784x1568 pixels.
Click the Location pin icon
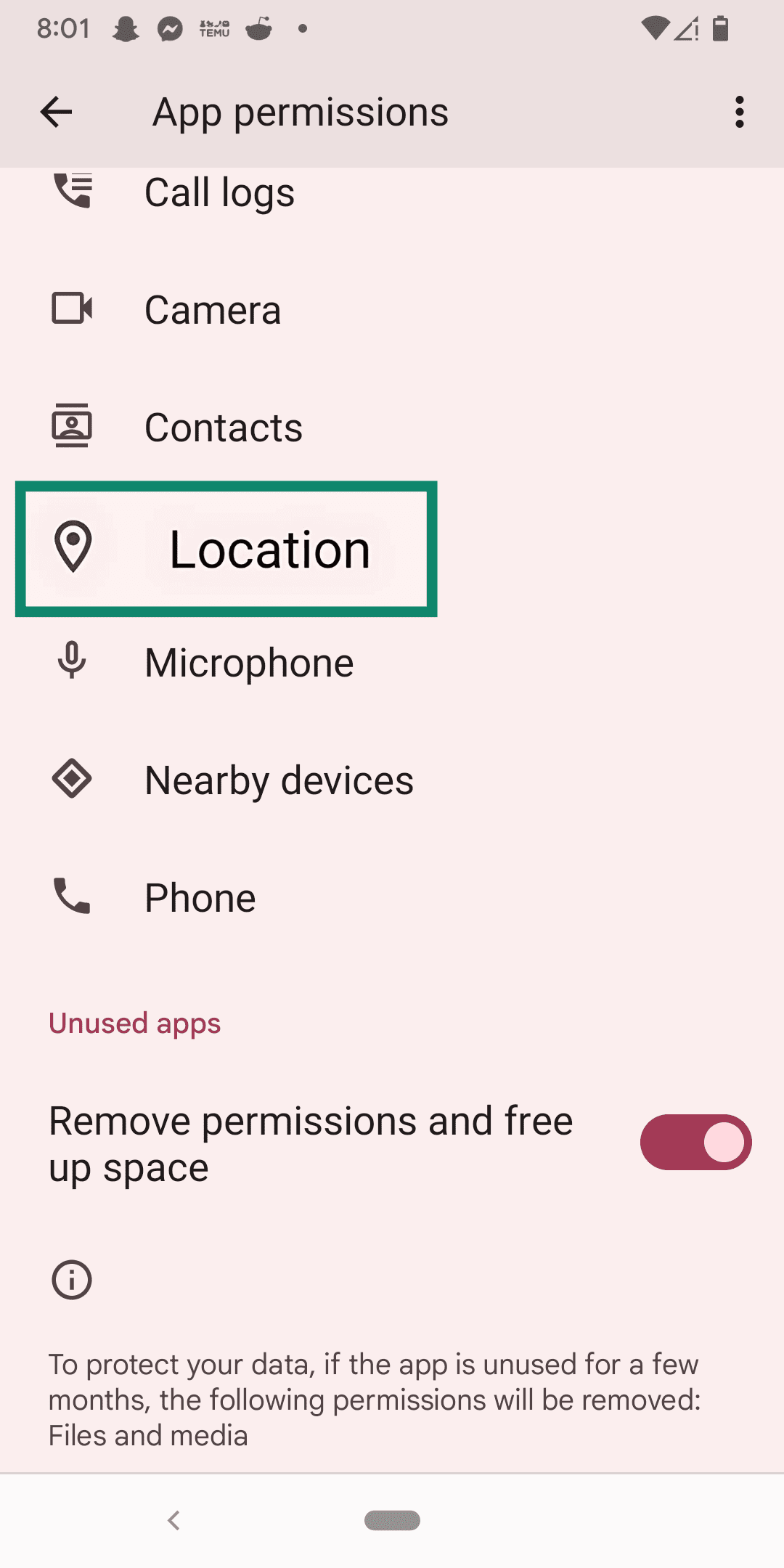coord(73,548)
